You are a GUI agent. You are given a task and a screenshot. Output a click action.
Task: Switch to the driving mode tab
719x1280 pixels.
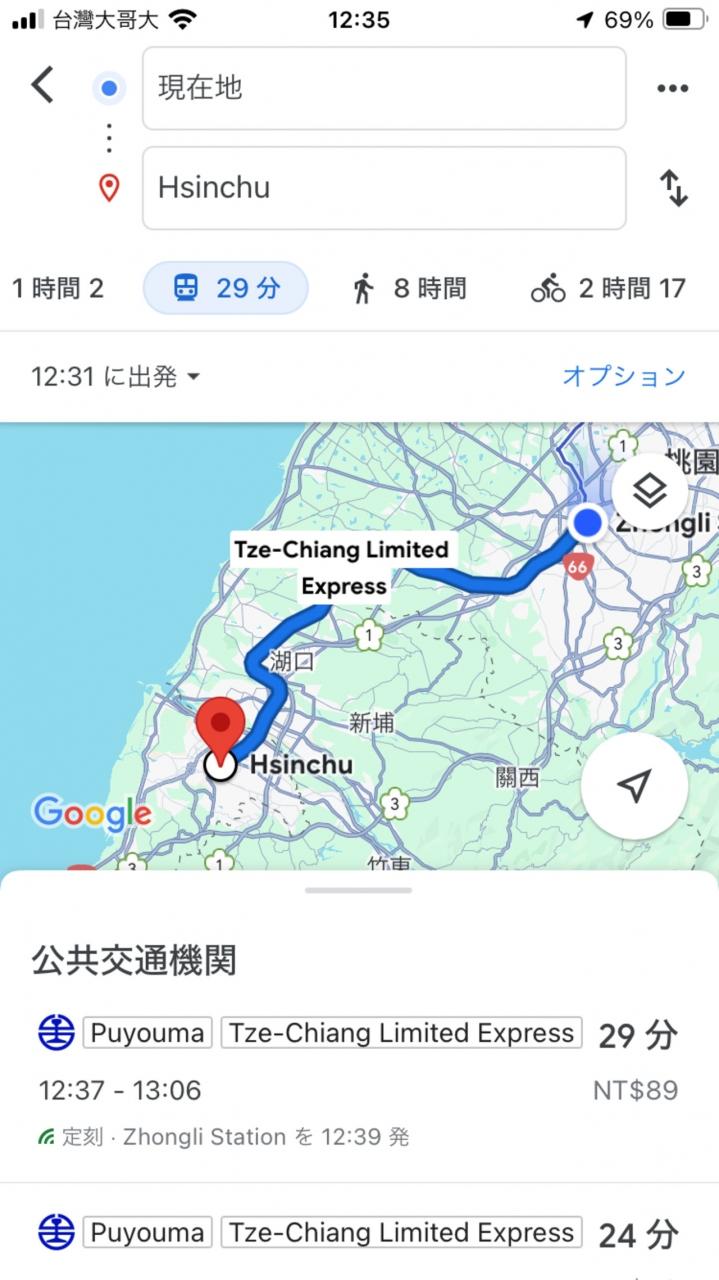(x=58, y=289)
